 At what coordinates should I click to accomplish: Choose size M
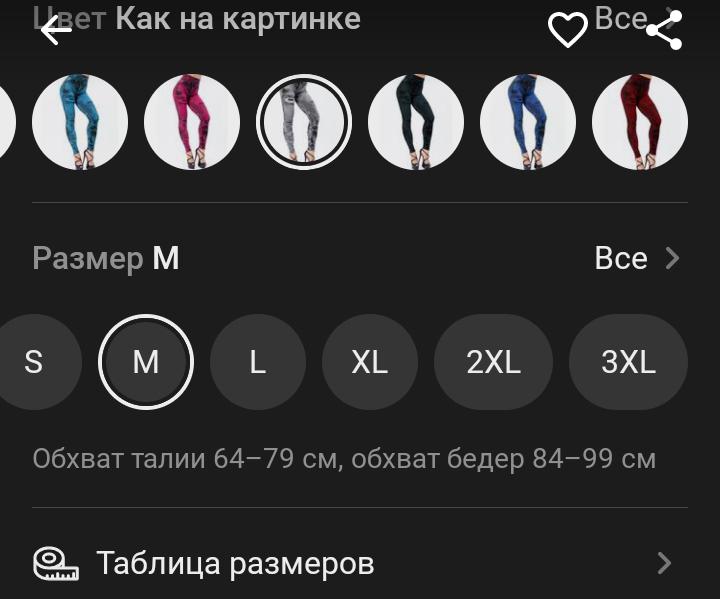pyautogui.click(x=146, y=362)
